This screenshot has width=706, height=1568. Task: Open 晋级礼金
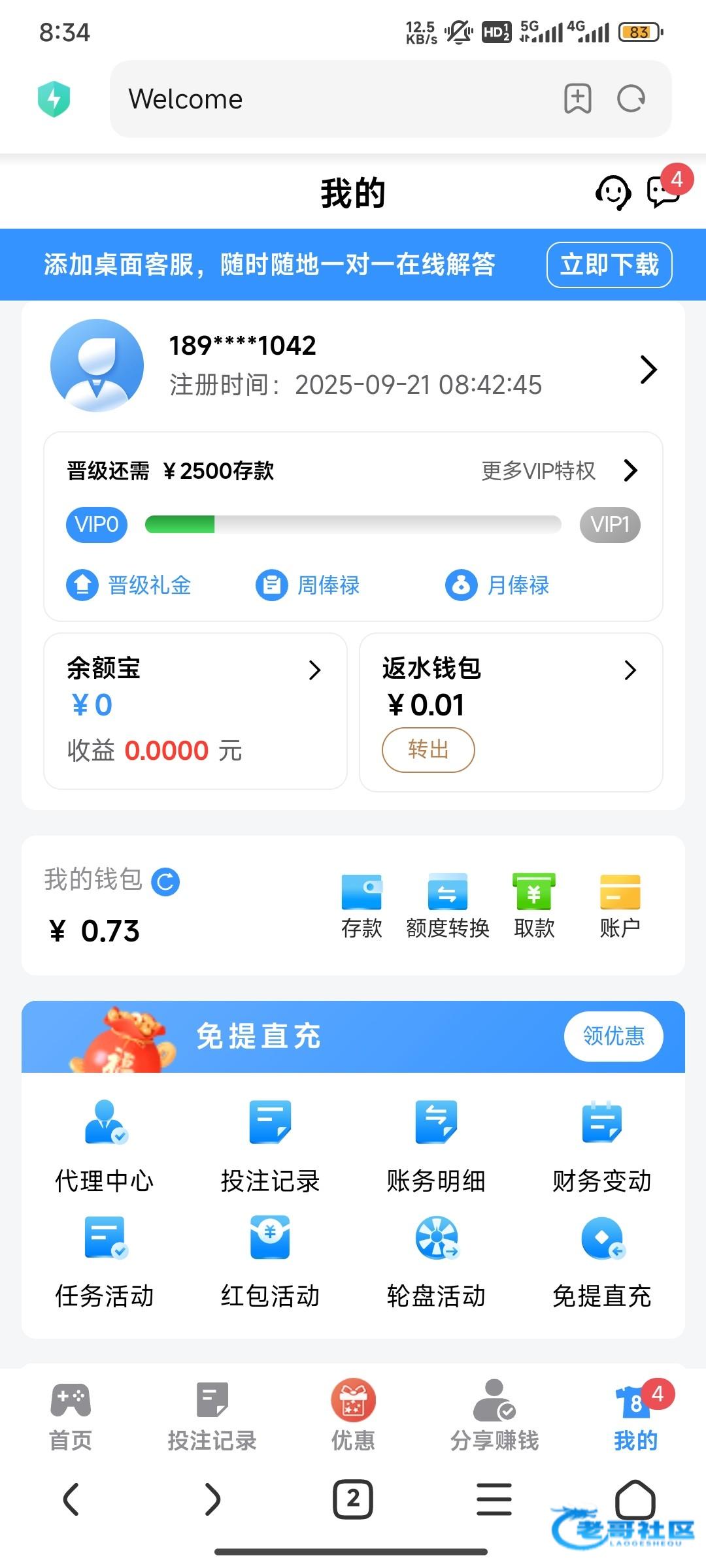(x=129, y=585)
